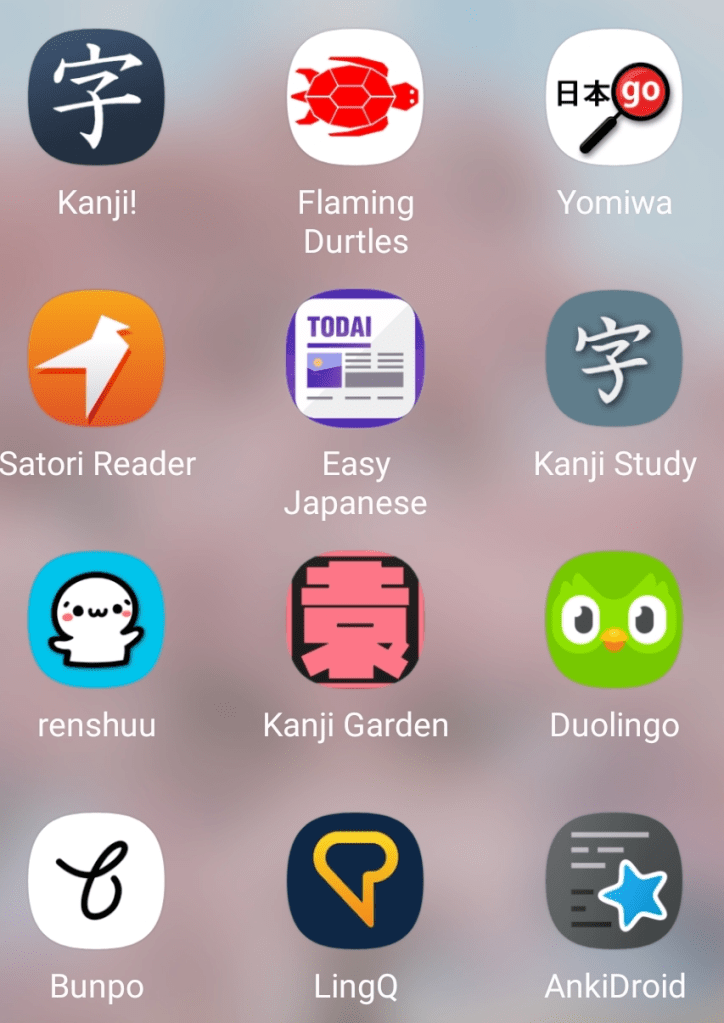Launch AnkiDroid flashcards
This screenshot has width=724, height=1023.
click(x=614, y=880)
